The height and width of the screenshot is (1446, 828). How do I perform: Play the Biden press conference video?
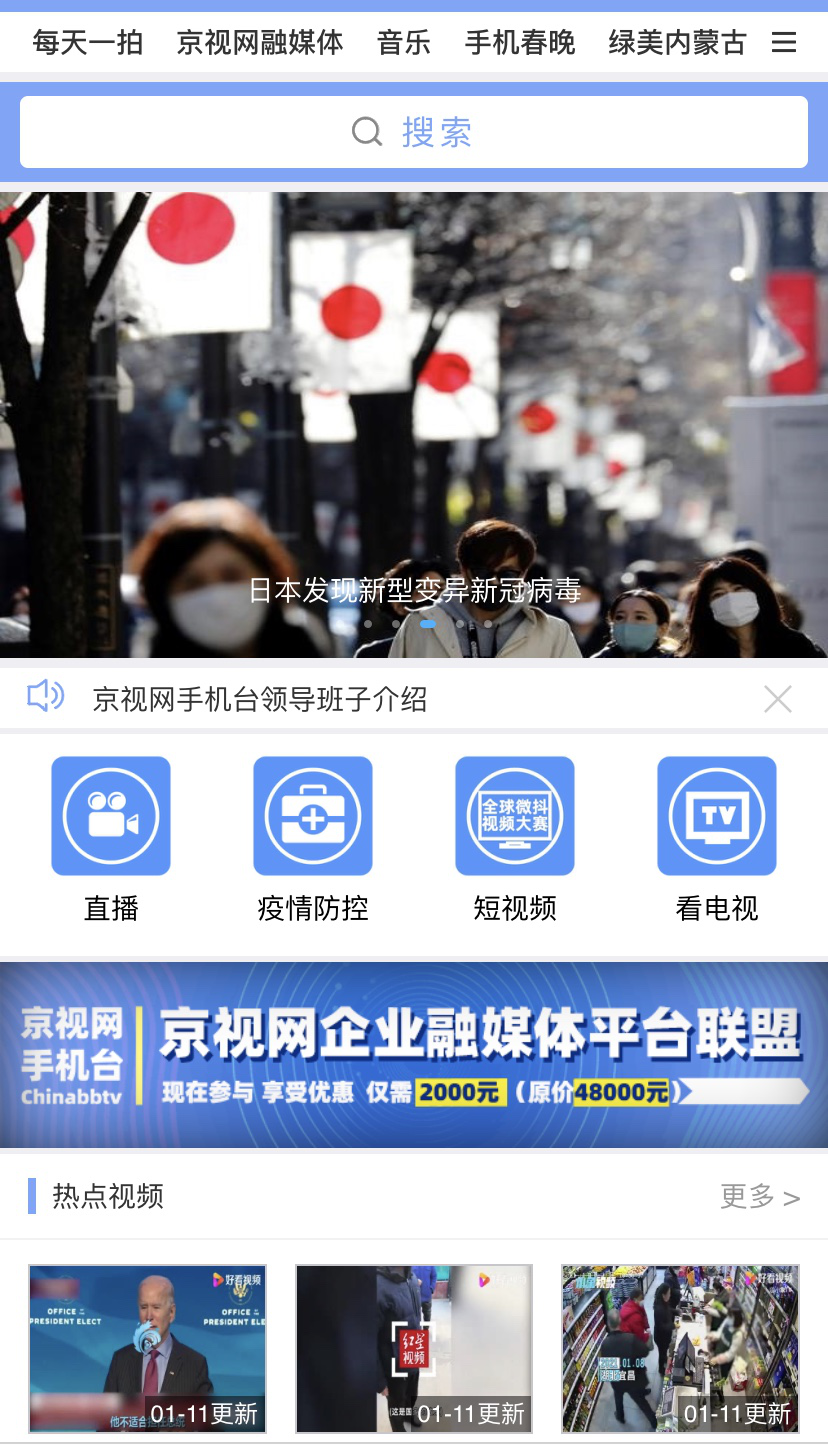point(147,1348)
